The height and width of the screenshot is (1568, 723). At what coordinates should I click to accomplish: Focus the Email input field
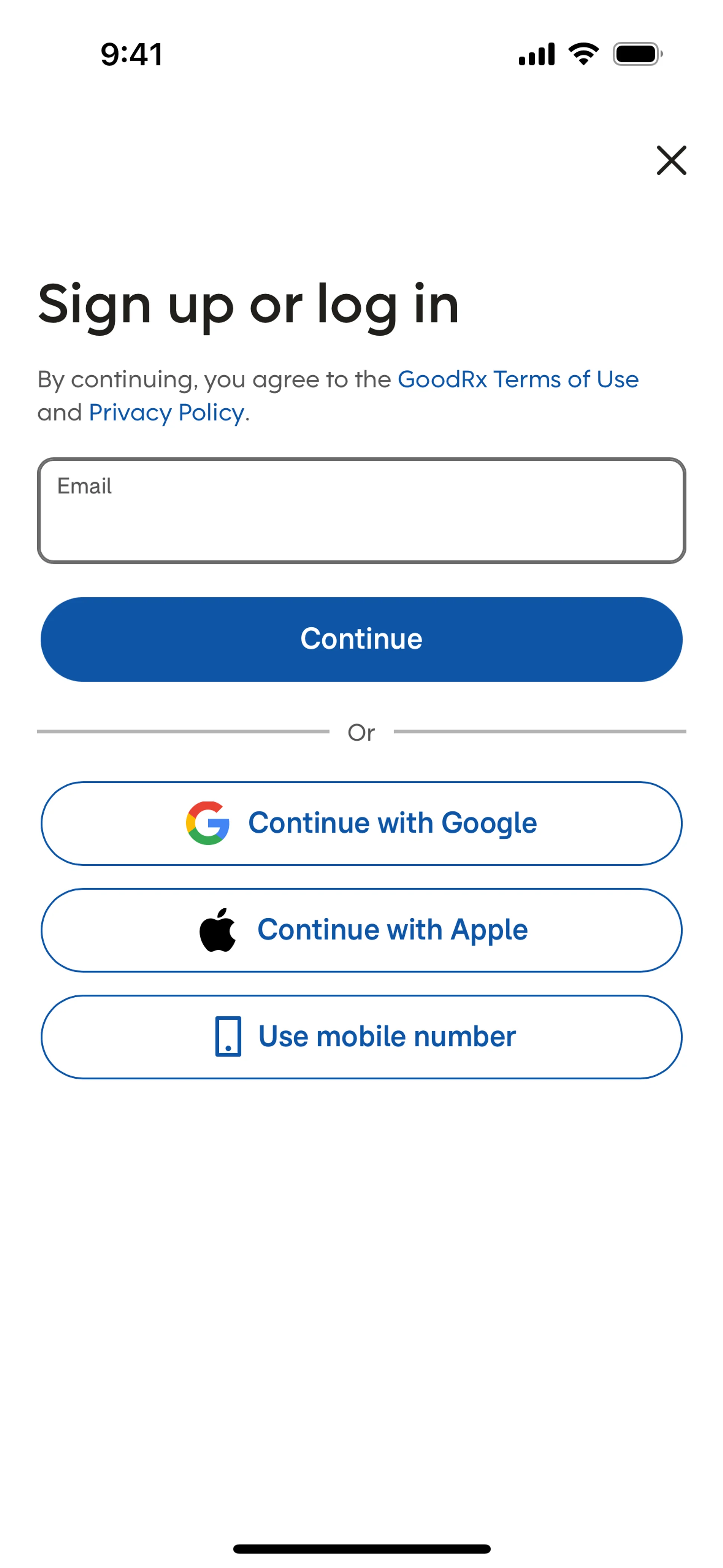tap(361, 511)
